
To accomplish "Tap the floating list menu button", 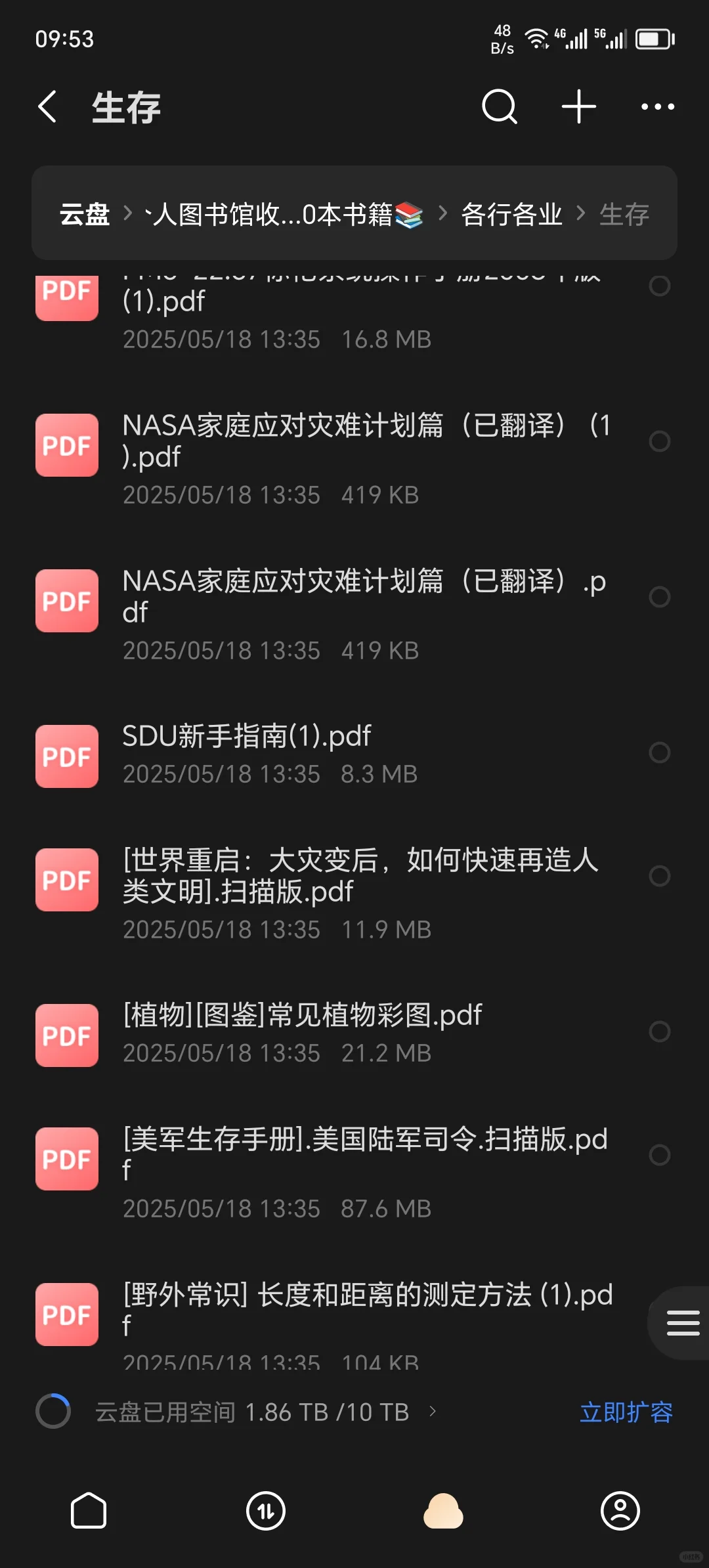I will (681, 1322).
